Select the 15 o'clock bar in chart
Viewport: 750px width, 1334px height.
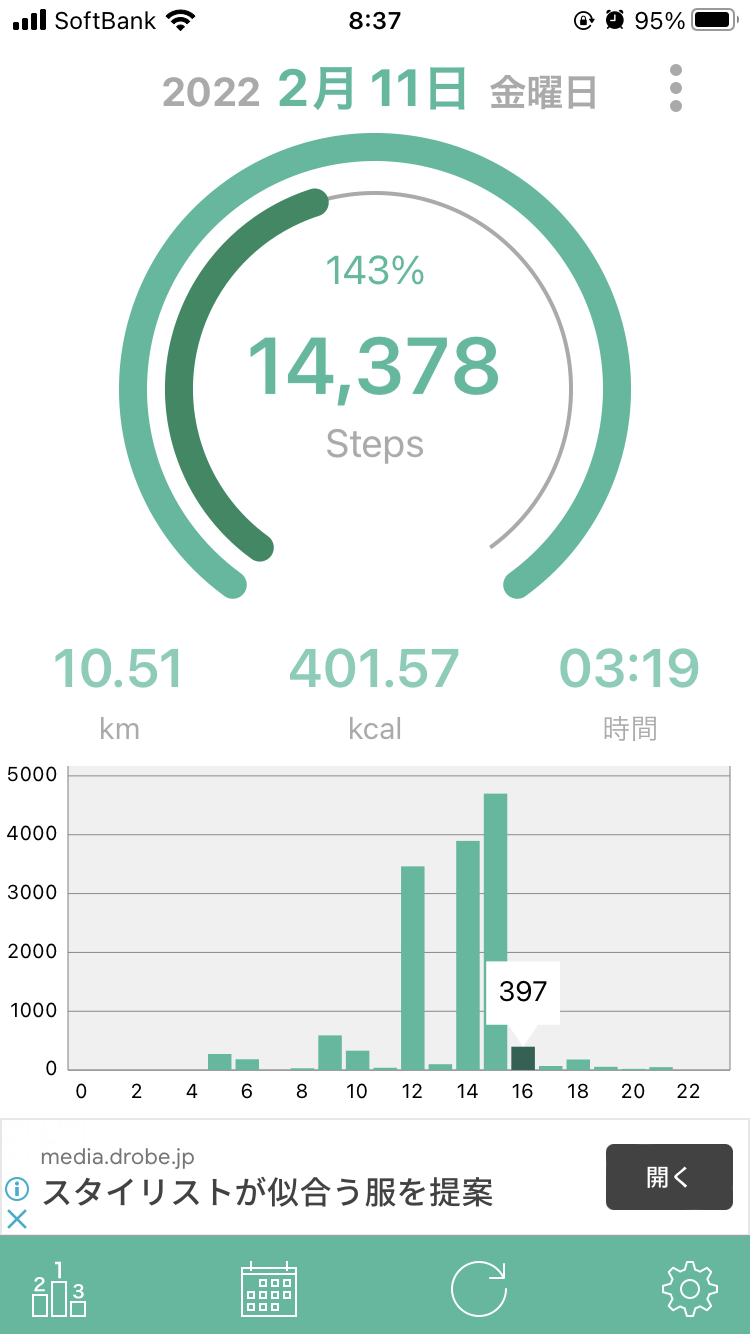pos(496,930)
